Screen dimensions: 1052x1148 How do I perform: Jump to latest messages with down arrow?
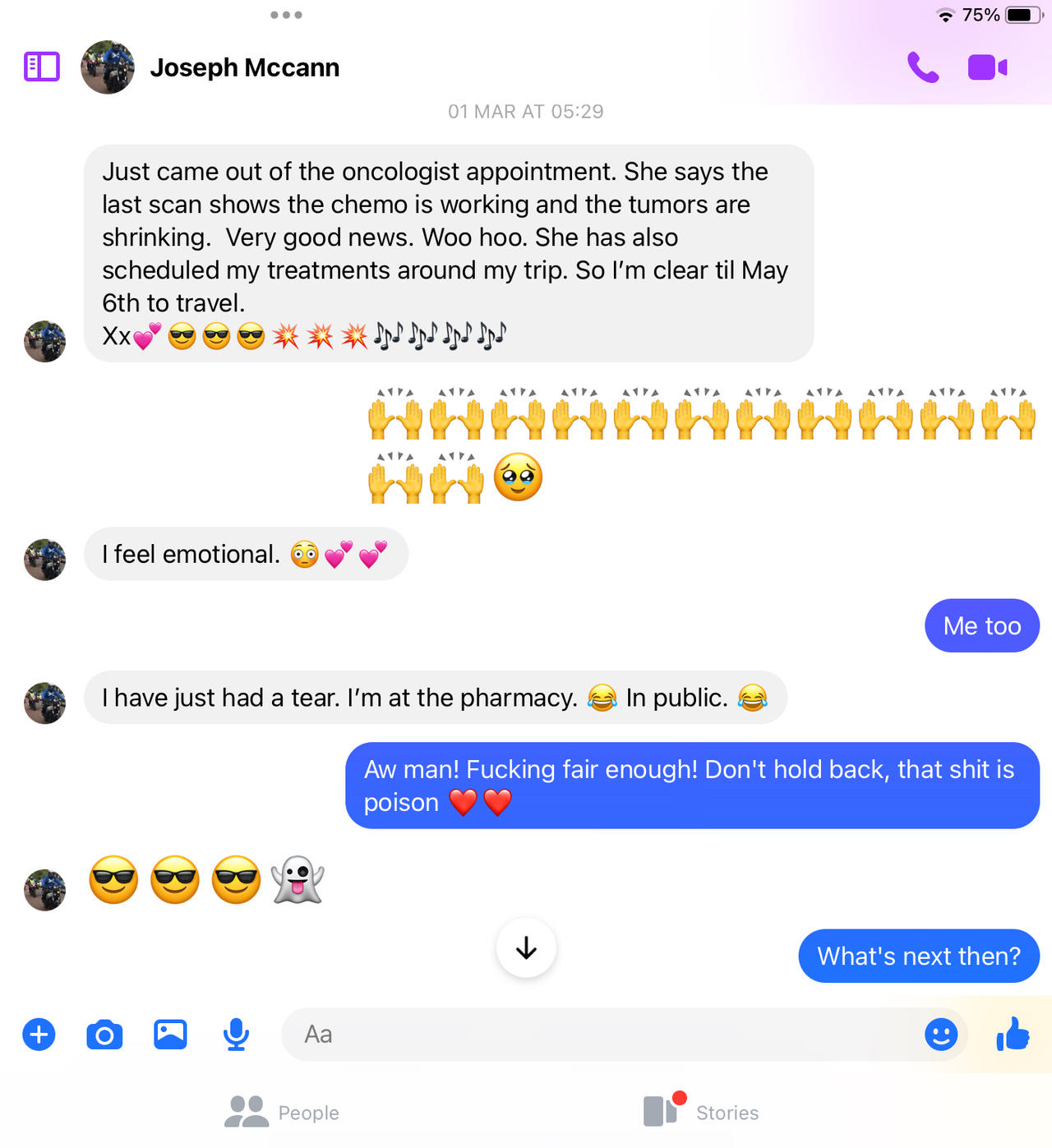(526, 948)
